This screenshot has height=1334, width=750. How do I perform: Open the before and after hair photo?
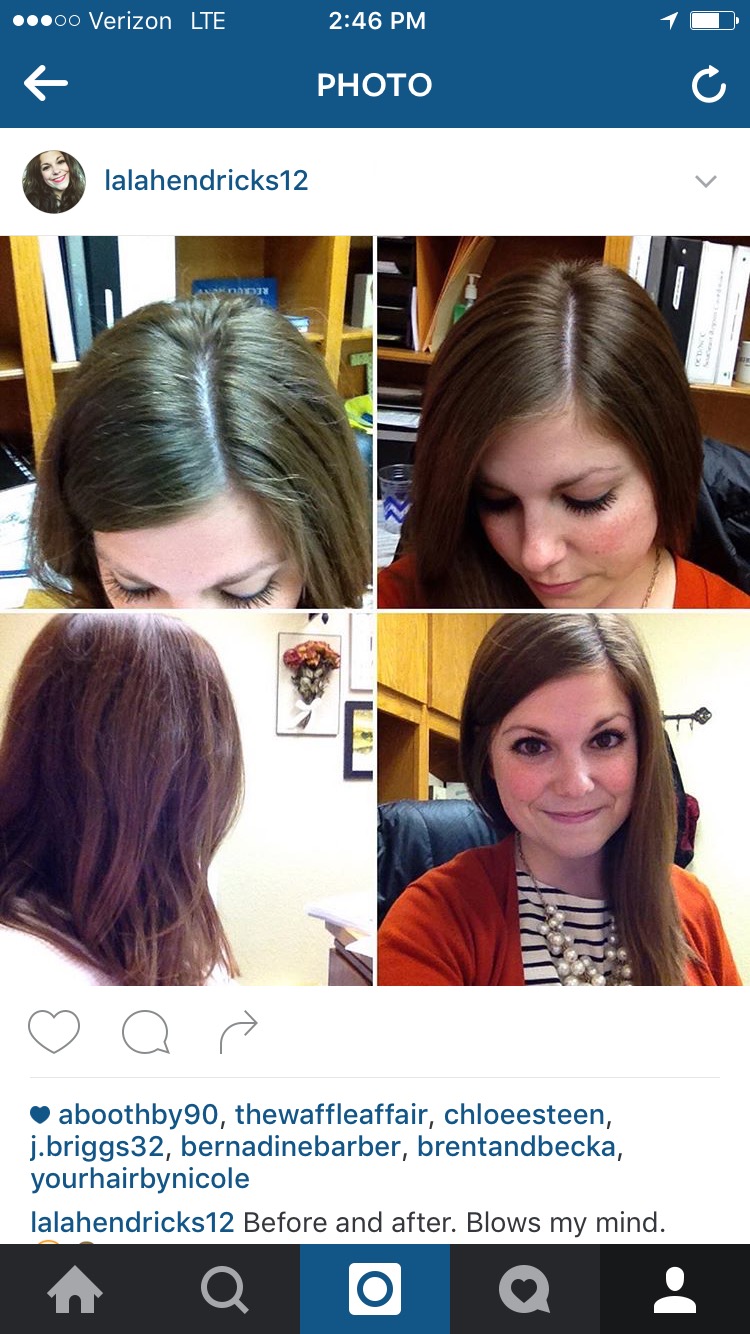(x=375, y=610)
